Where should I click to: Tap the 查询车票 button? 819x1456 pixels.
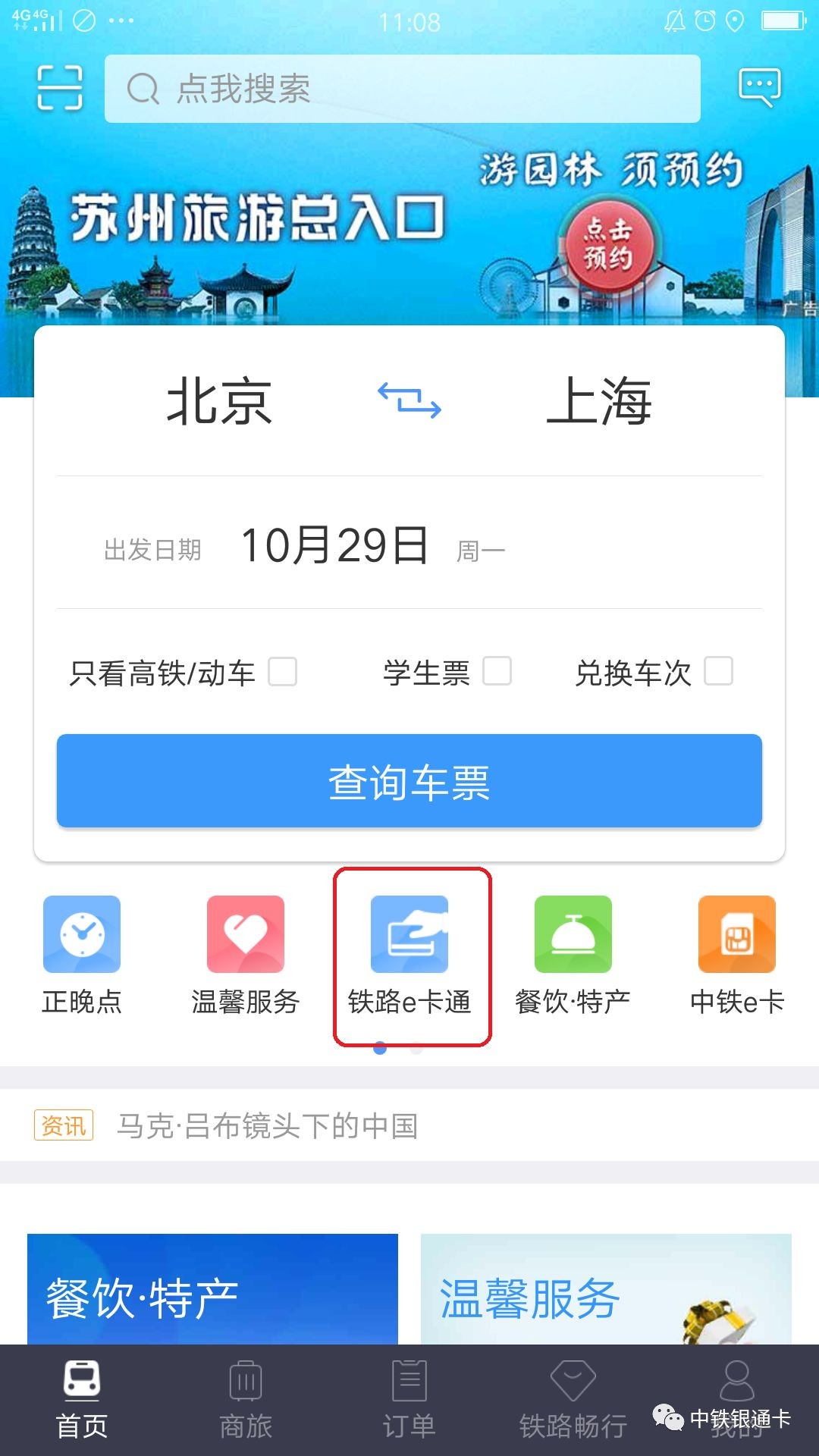pos(409,781)
